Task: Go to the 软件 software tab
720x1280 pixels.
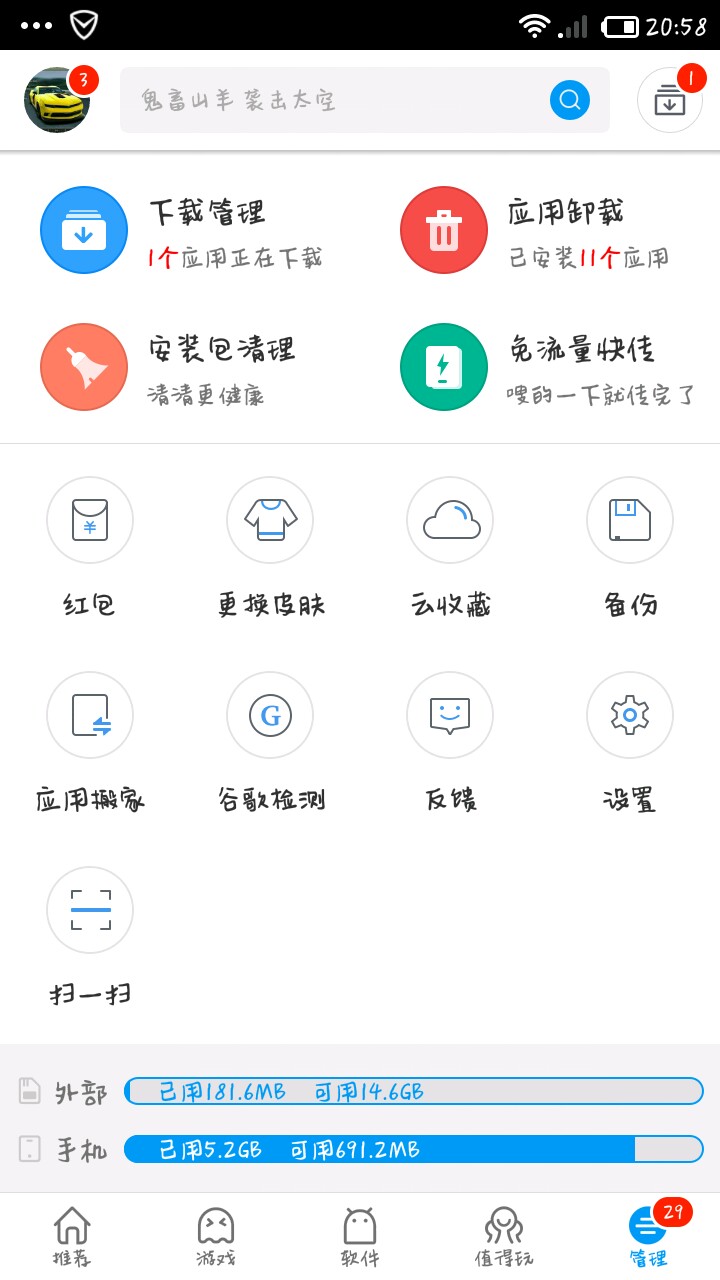Action: click(x=360, y=1236)
